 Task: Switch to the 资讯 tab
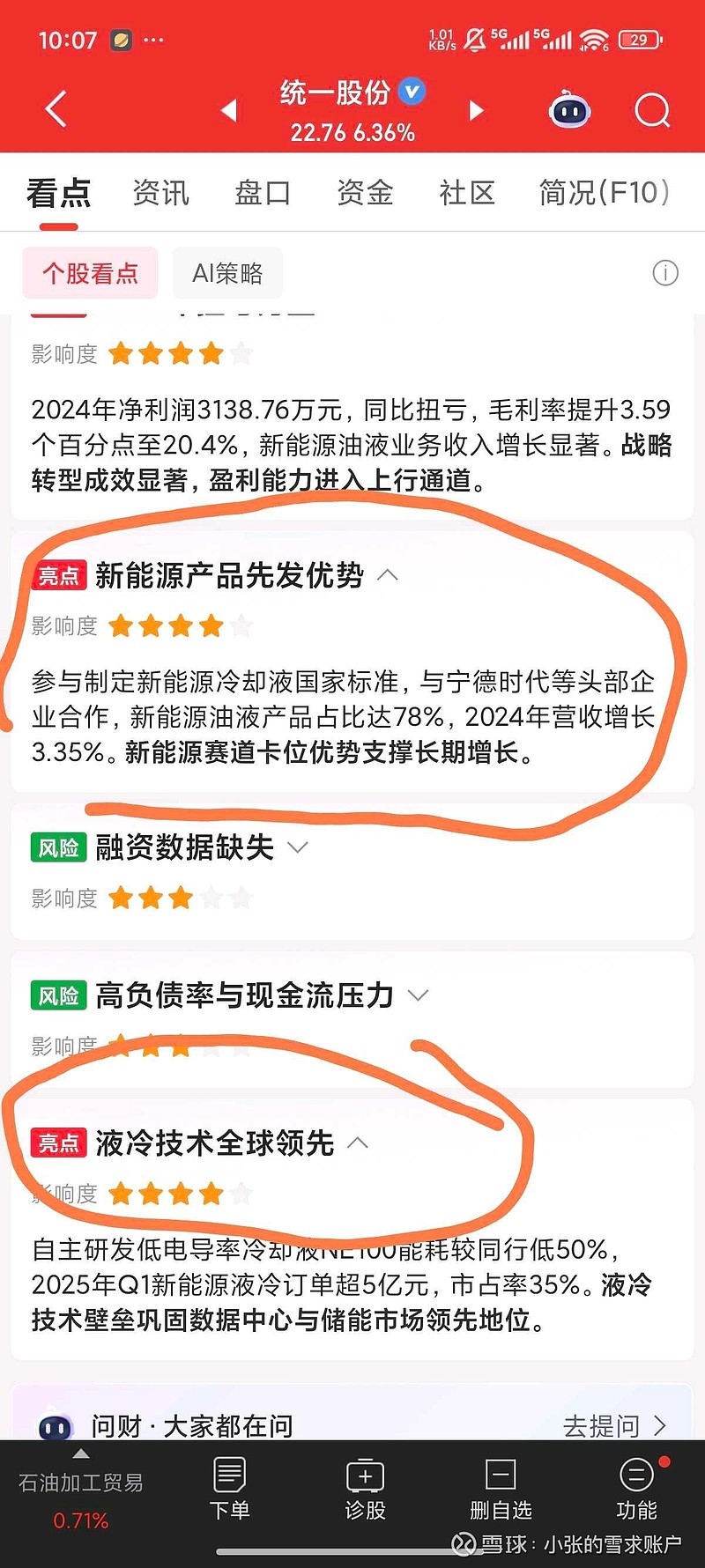tap(161, 192)
